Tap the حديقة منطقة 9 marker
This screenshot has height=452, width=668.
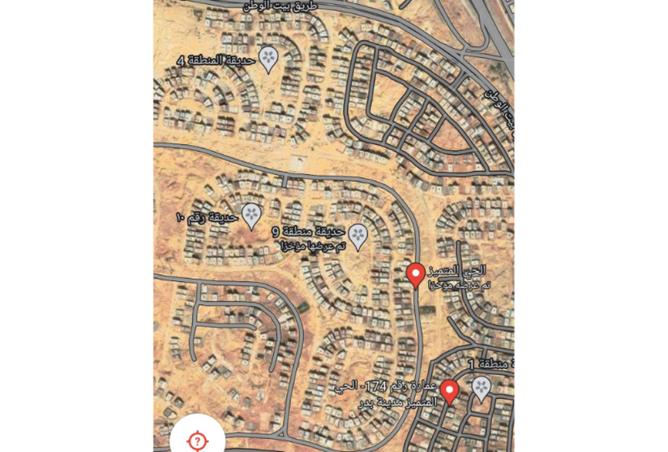358,235
